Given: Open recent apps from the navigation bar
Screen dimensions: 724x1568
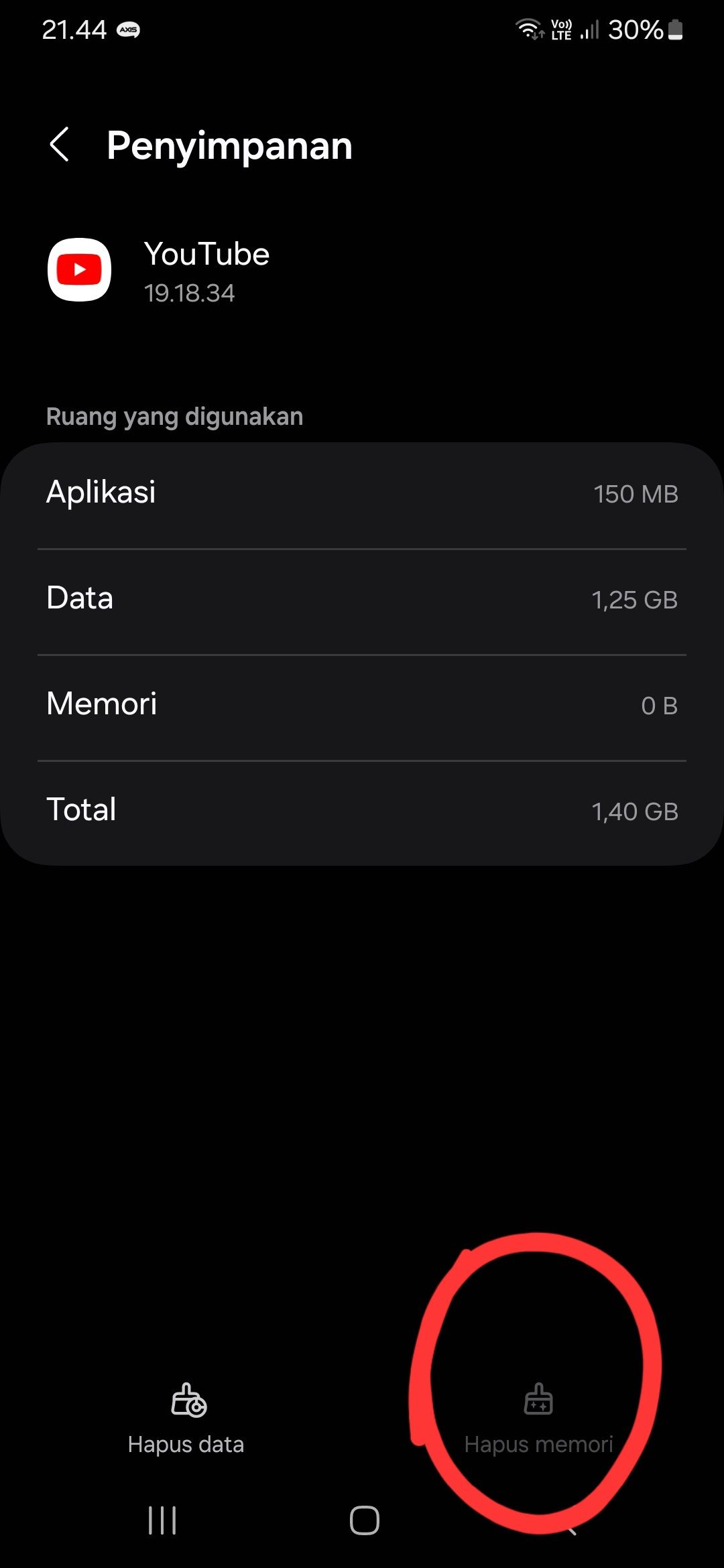Looking at the screenshot, I should [161, 1520].
